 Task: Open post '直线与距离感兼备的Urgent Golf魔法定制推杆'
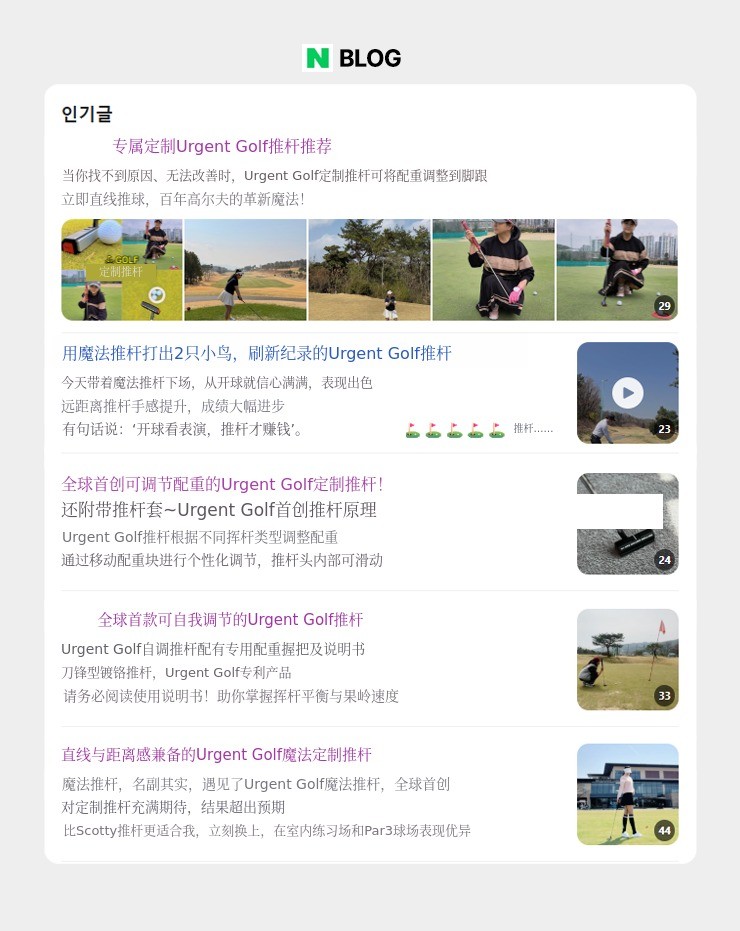(x=216, y=754)
